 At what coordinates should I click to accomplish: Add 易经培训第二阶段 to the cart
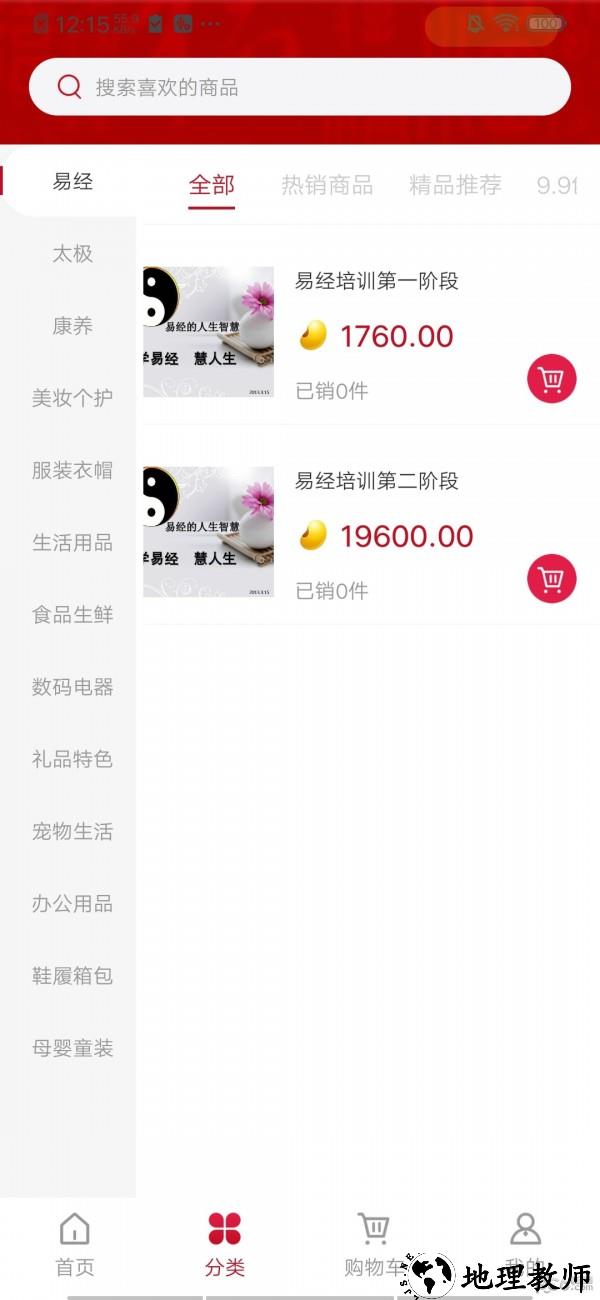pos(551,579)
